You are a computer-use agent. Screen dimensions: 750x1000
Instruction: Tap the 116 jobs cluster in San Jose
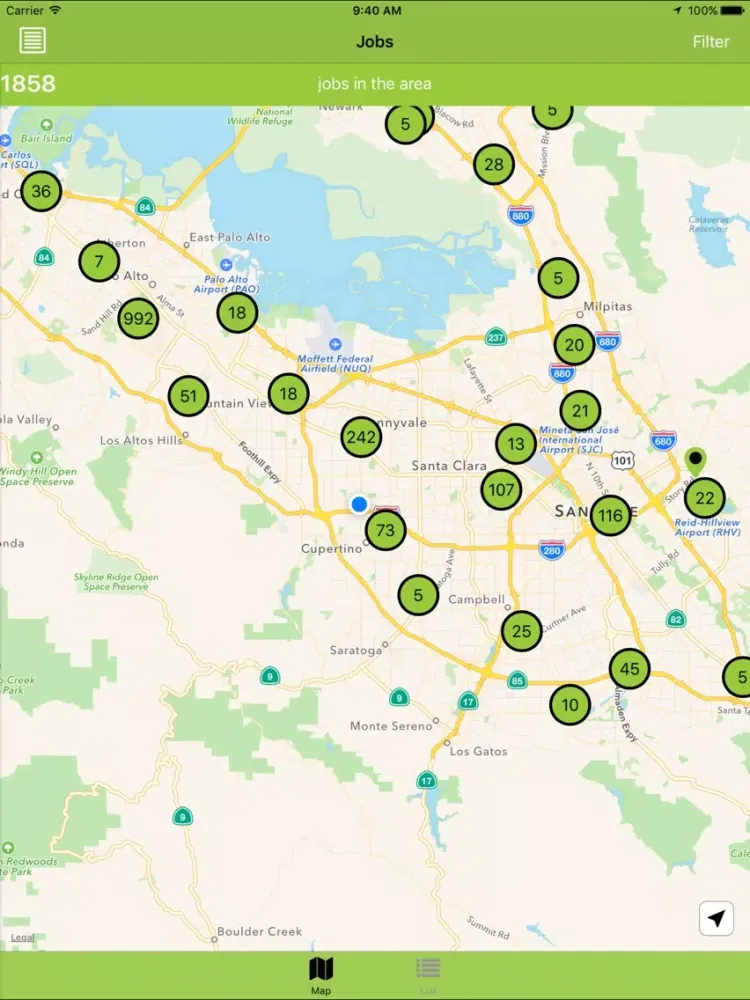coord(610,517)
